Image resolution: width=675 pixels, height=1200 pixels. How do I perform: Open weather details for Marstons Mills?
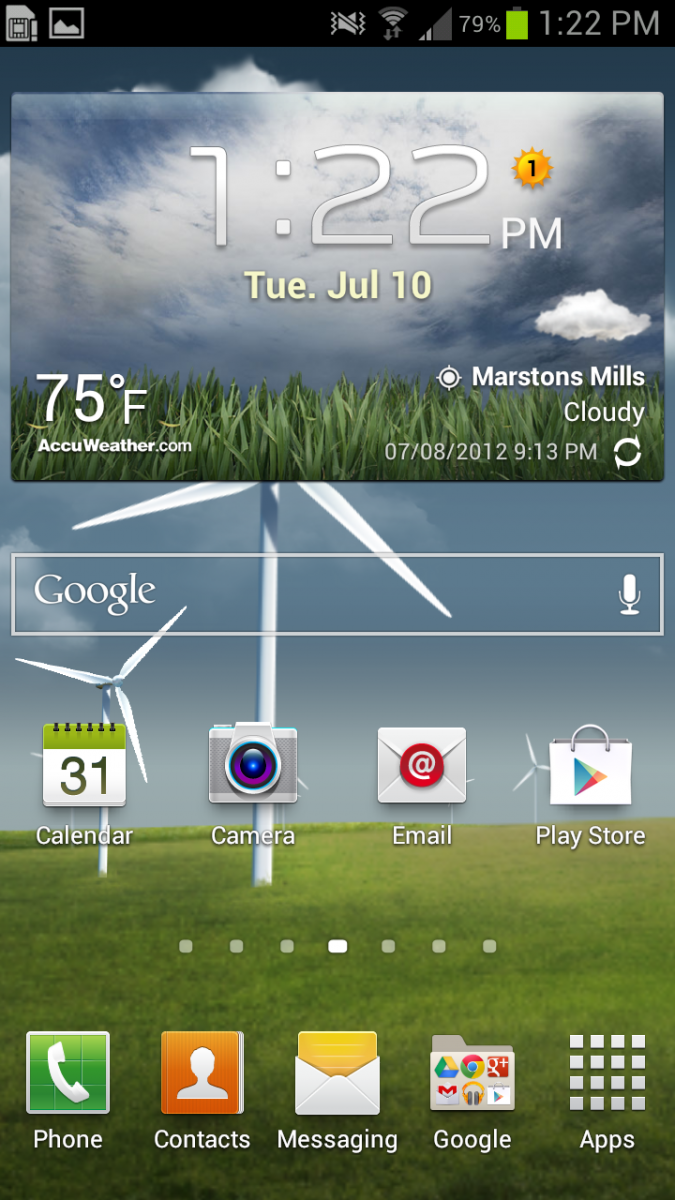(545, 378)
